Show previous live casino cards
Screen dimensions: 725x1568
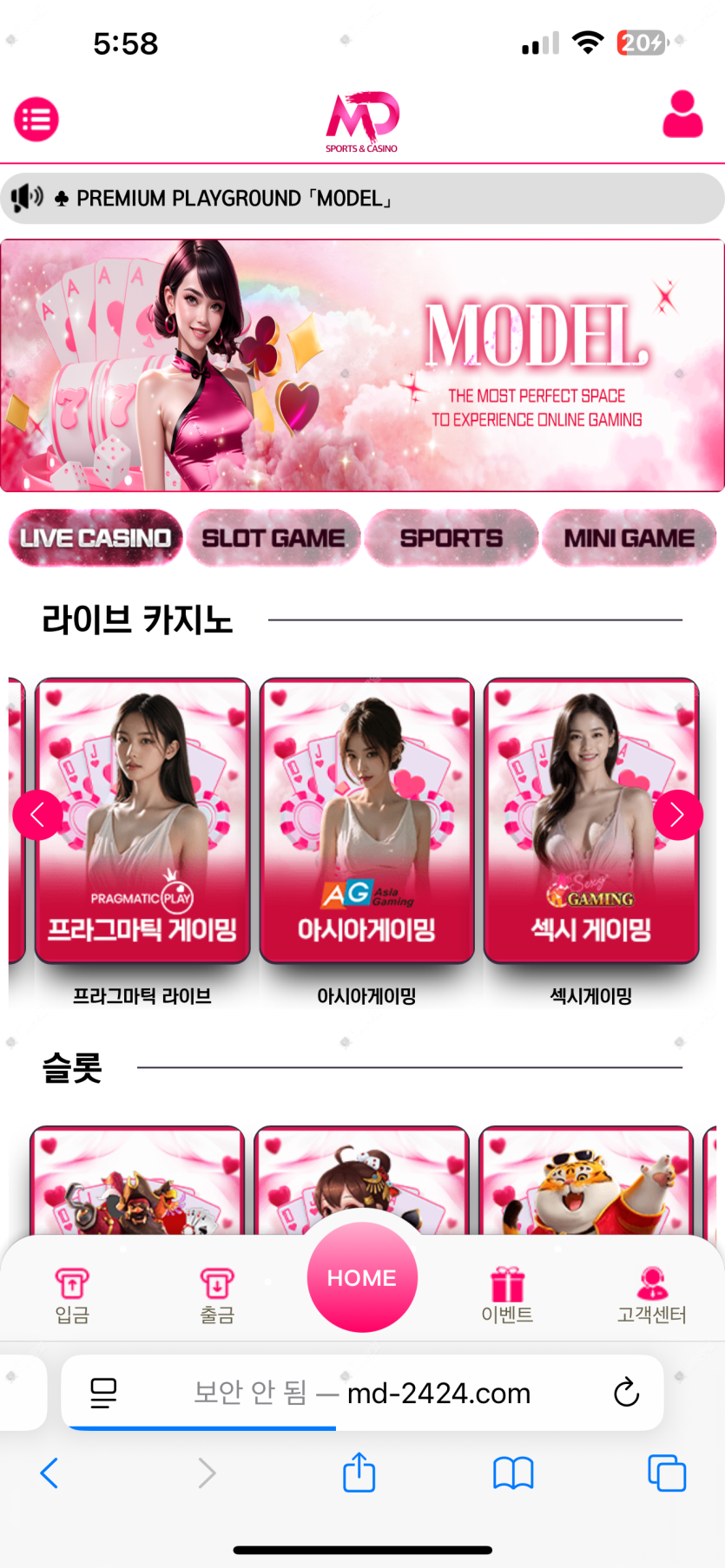[x=37, y=815]
